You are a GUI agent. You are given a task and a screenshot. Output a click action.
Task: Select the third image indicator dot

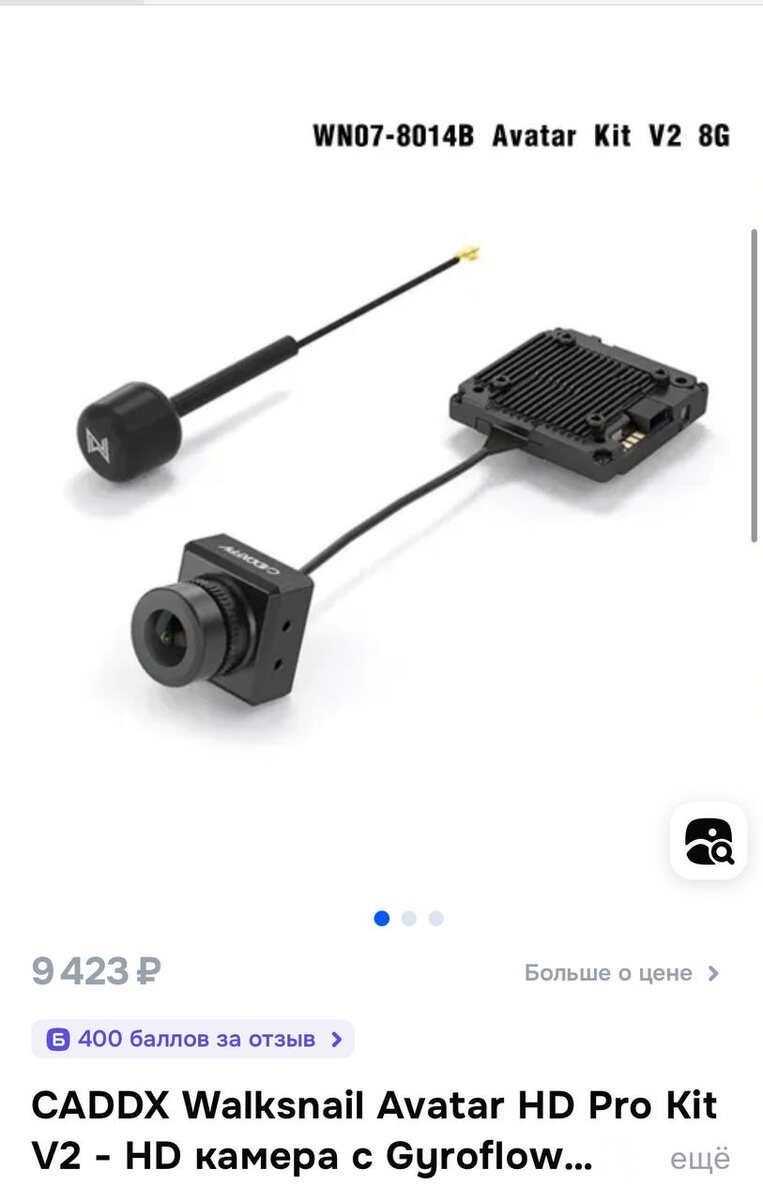(436, 918)
